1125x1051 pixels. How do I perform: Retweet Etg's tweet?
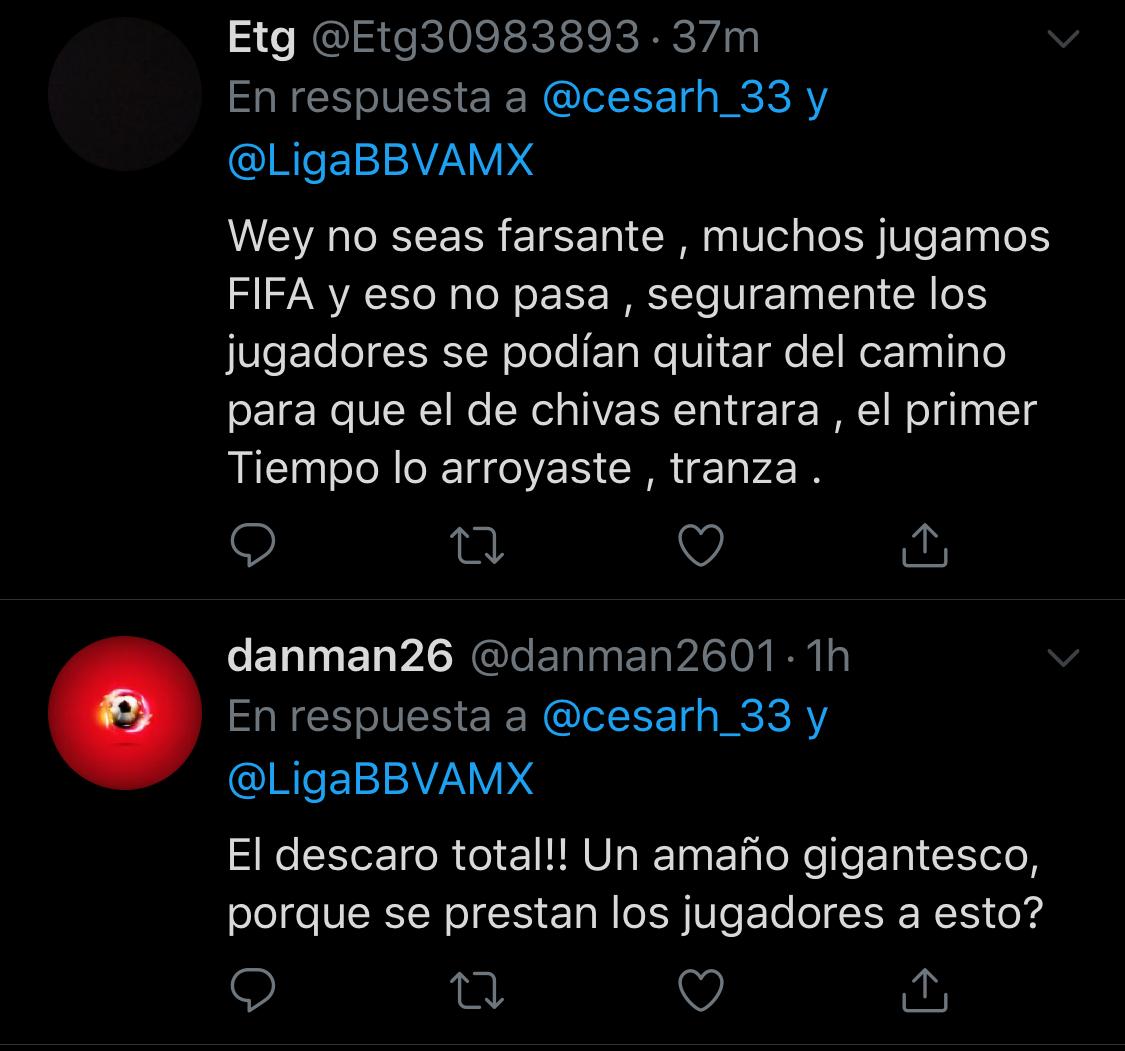click(x=476, y=546)
